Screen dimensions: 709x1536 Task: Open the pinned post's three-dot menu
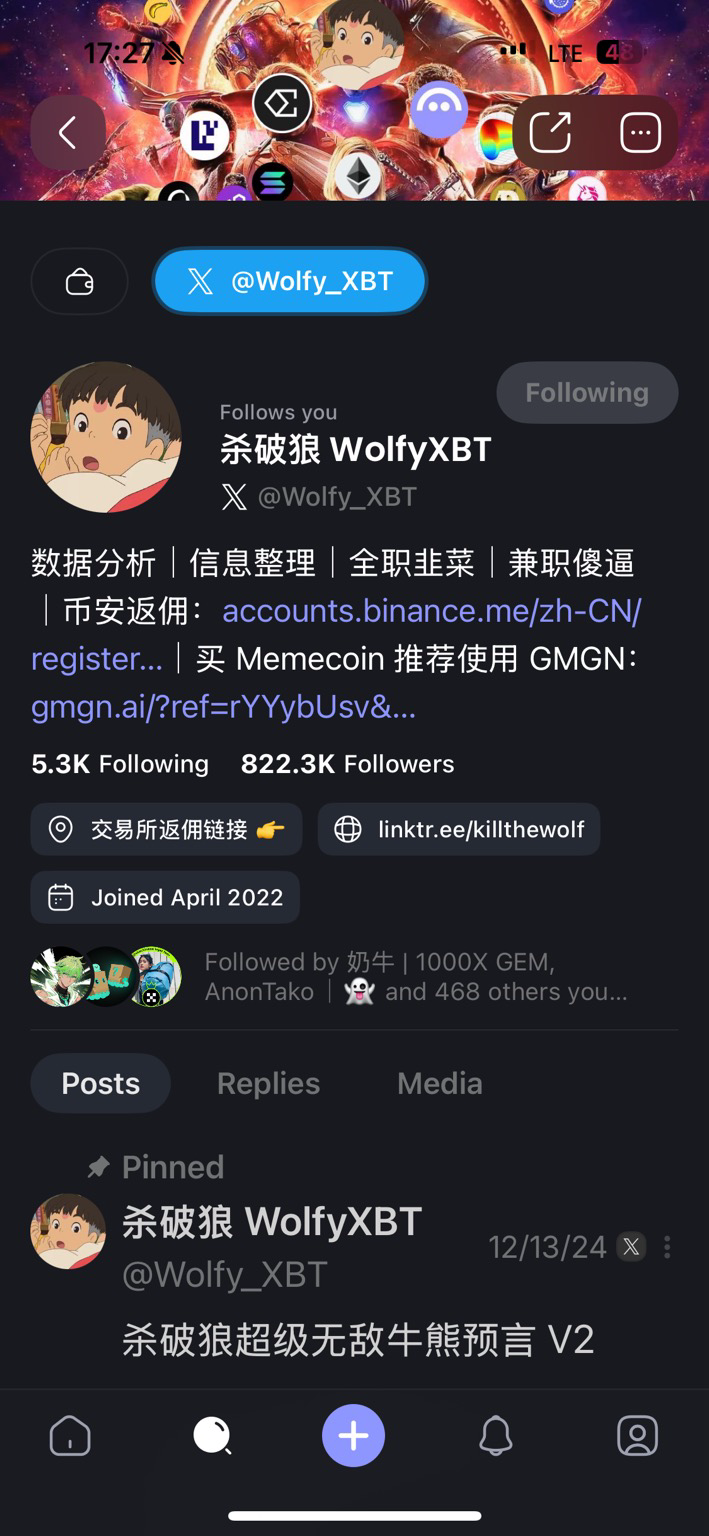pos(667,1247)
